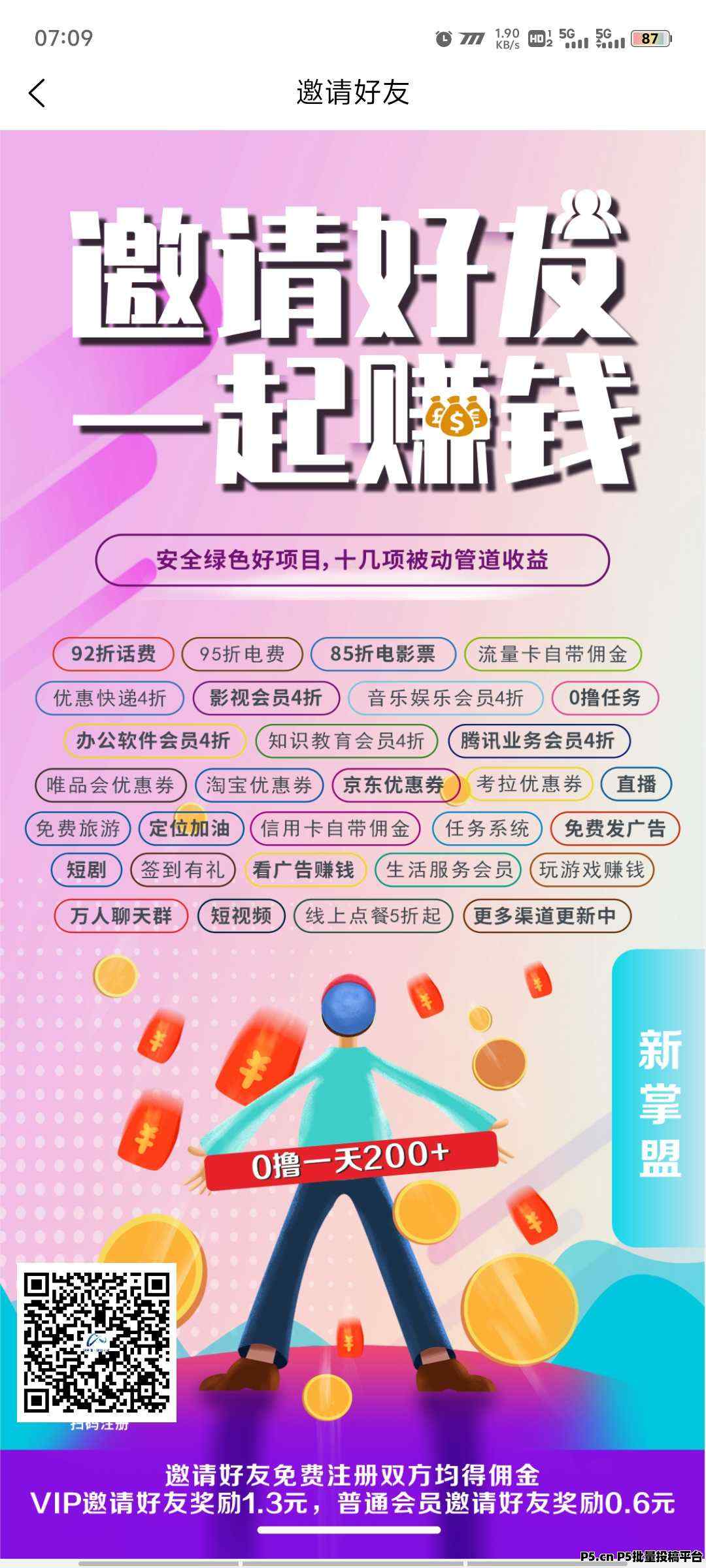Image resolution: width=706 pixels, height=1568 pixels.
Task: Go back from the 邀请好友 page
Action: coord(37,93)
